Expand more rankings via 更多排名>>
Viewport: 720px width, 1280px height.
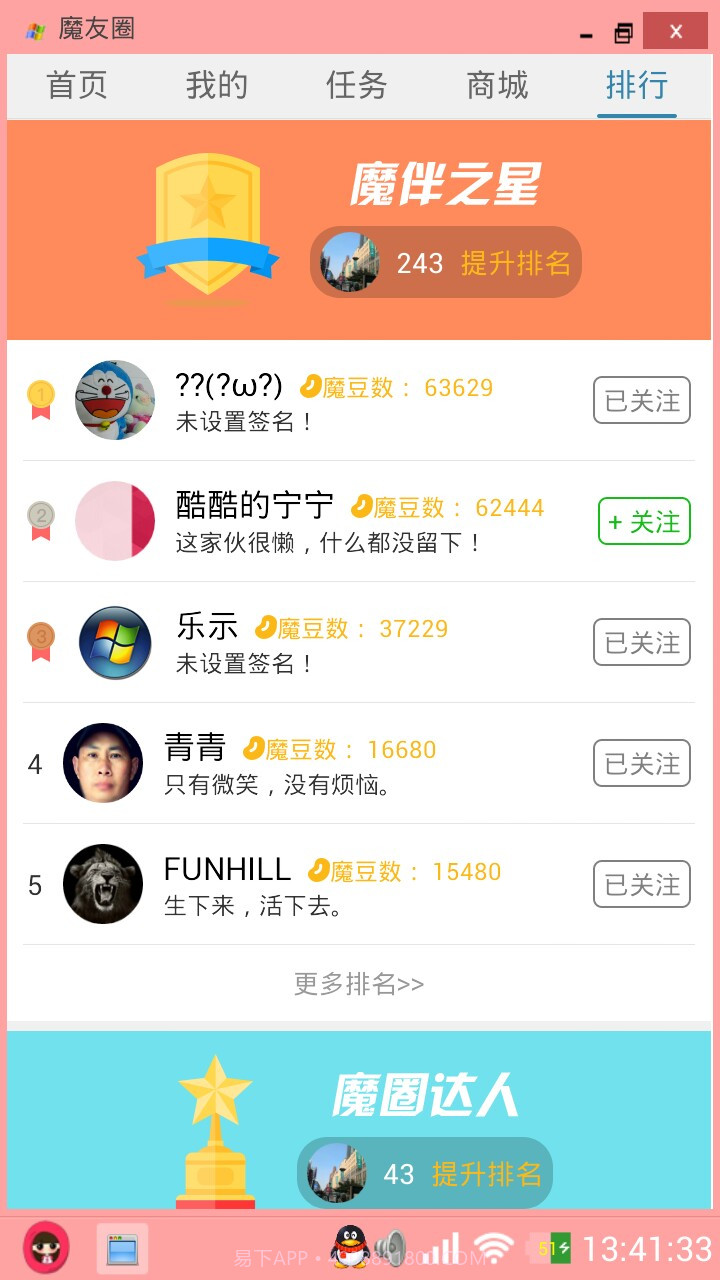(x=358, y=984)
